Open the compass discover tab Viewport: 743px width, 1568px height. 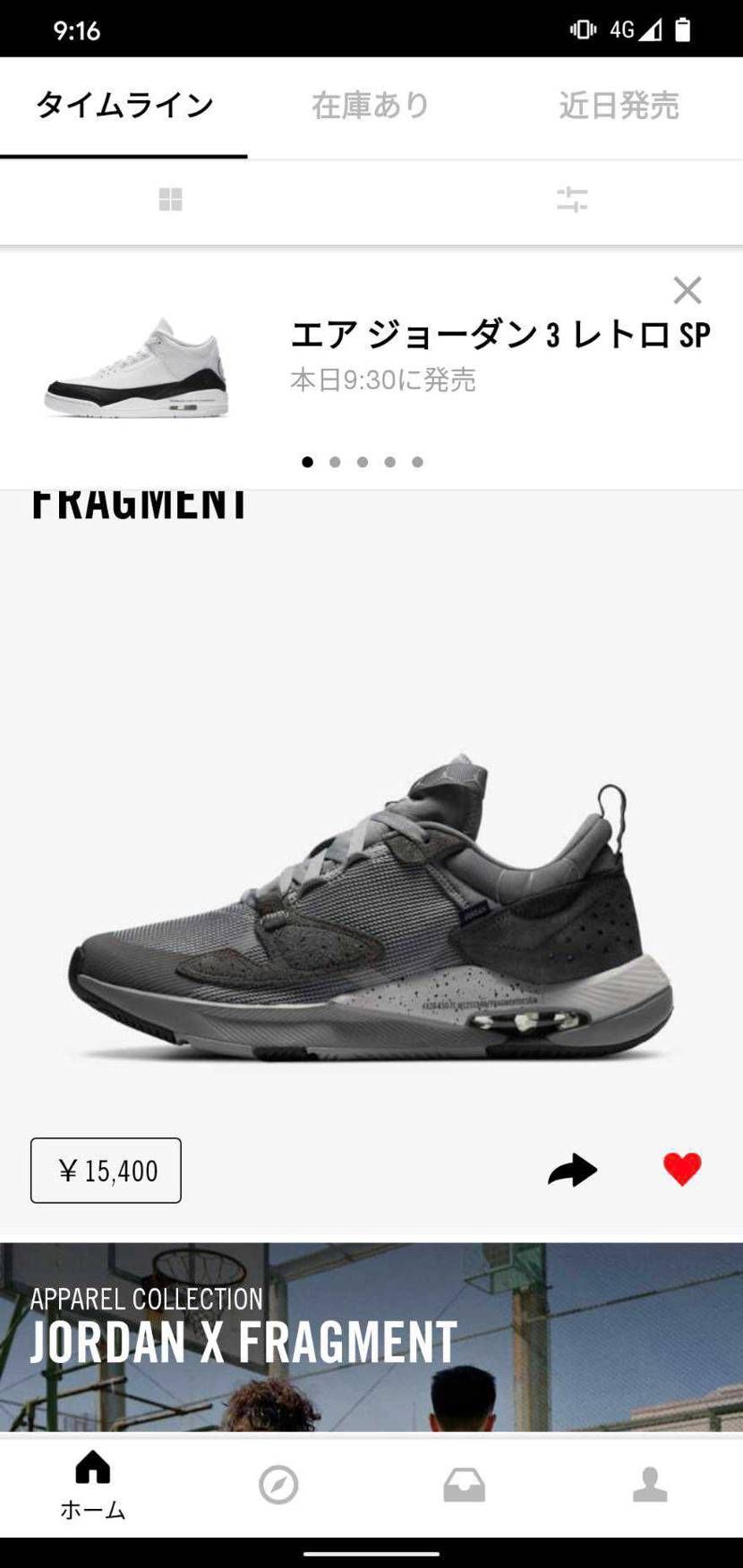[278, 1486]
